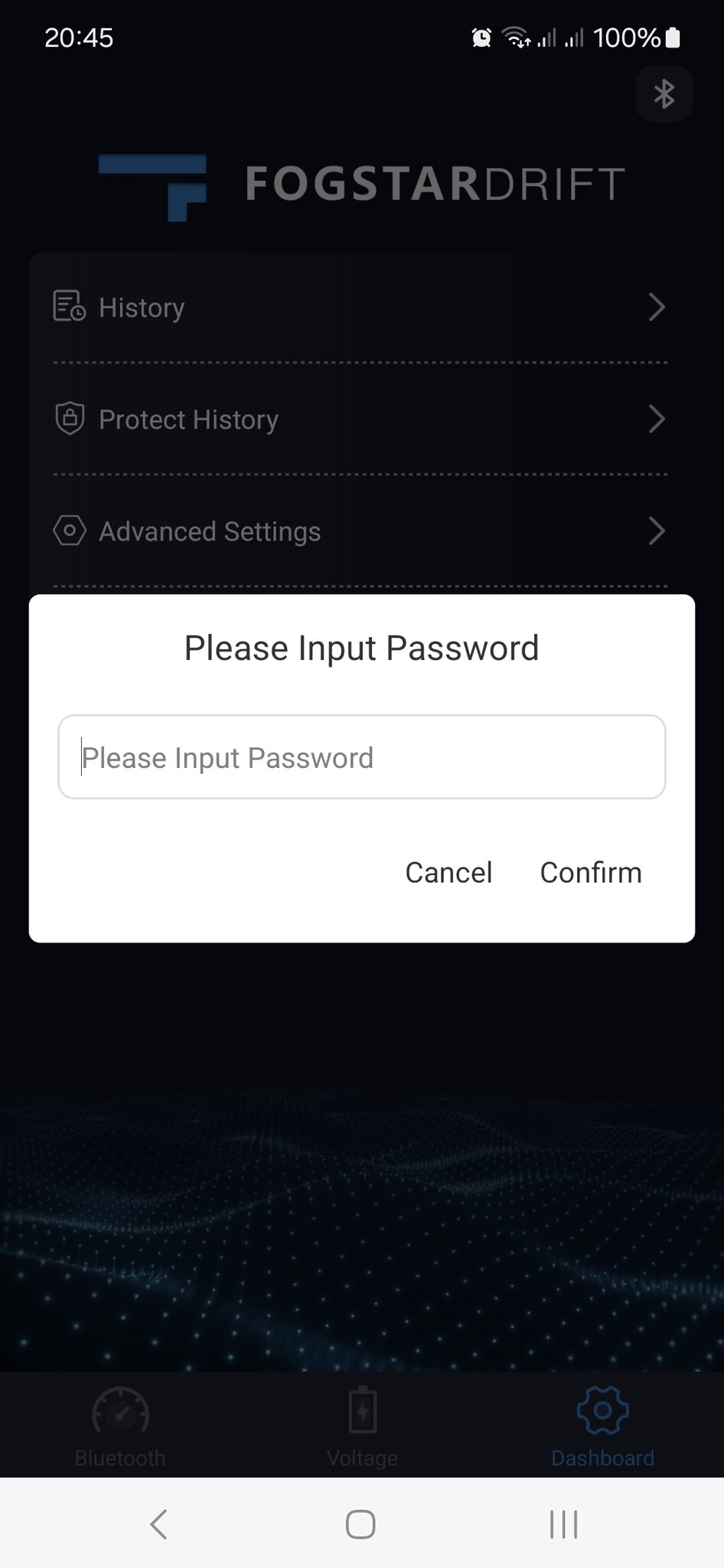
Task: Cancel the password dialog
Action: (448, 872)
